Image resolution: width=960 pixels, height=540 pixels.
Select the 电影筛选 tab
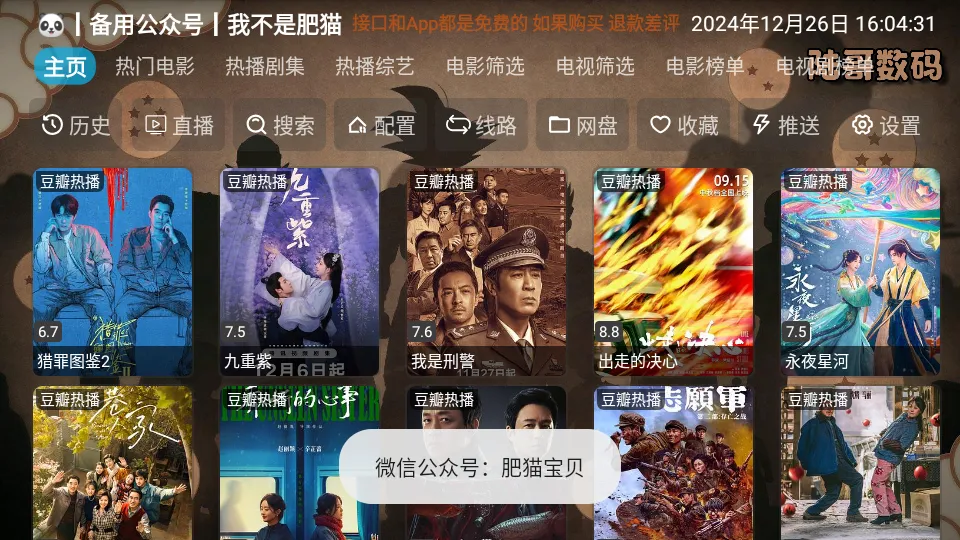coord(485,67)
